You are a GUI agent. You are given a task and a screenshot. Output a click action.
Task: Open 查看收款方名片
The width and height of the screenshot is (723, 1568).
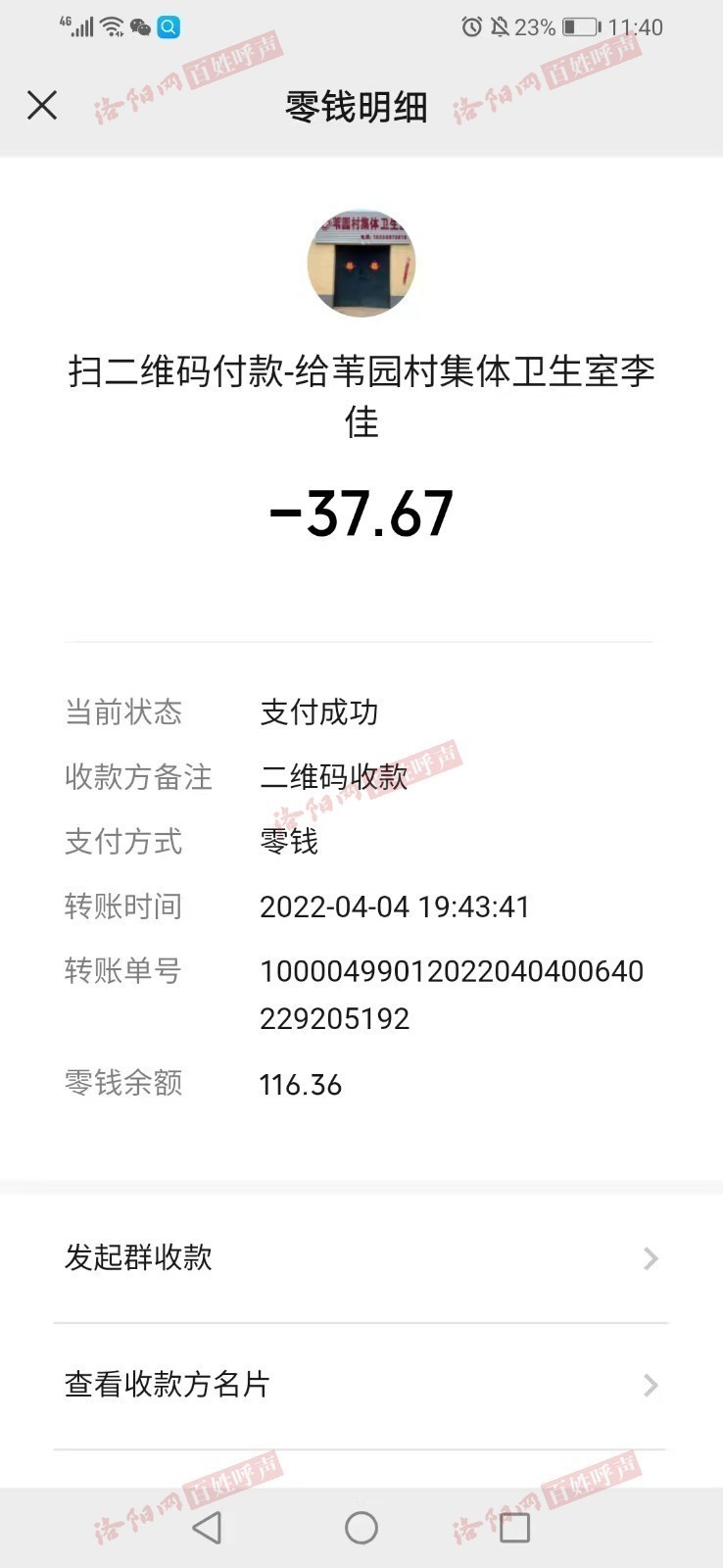pos(361,1385)
